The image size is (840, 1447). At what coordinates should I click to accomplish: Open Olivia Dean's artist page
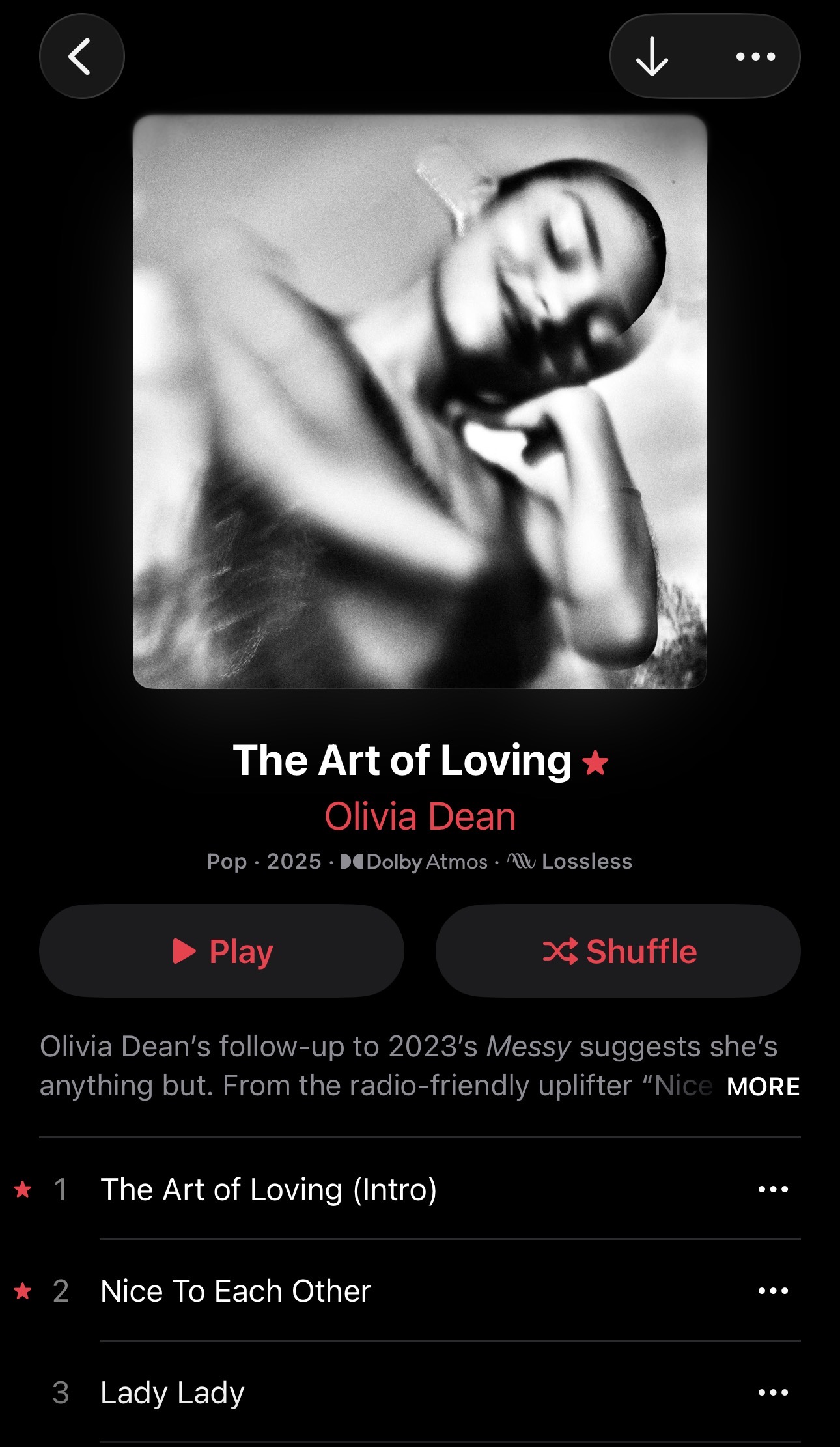420,817
